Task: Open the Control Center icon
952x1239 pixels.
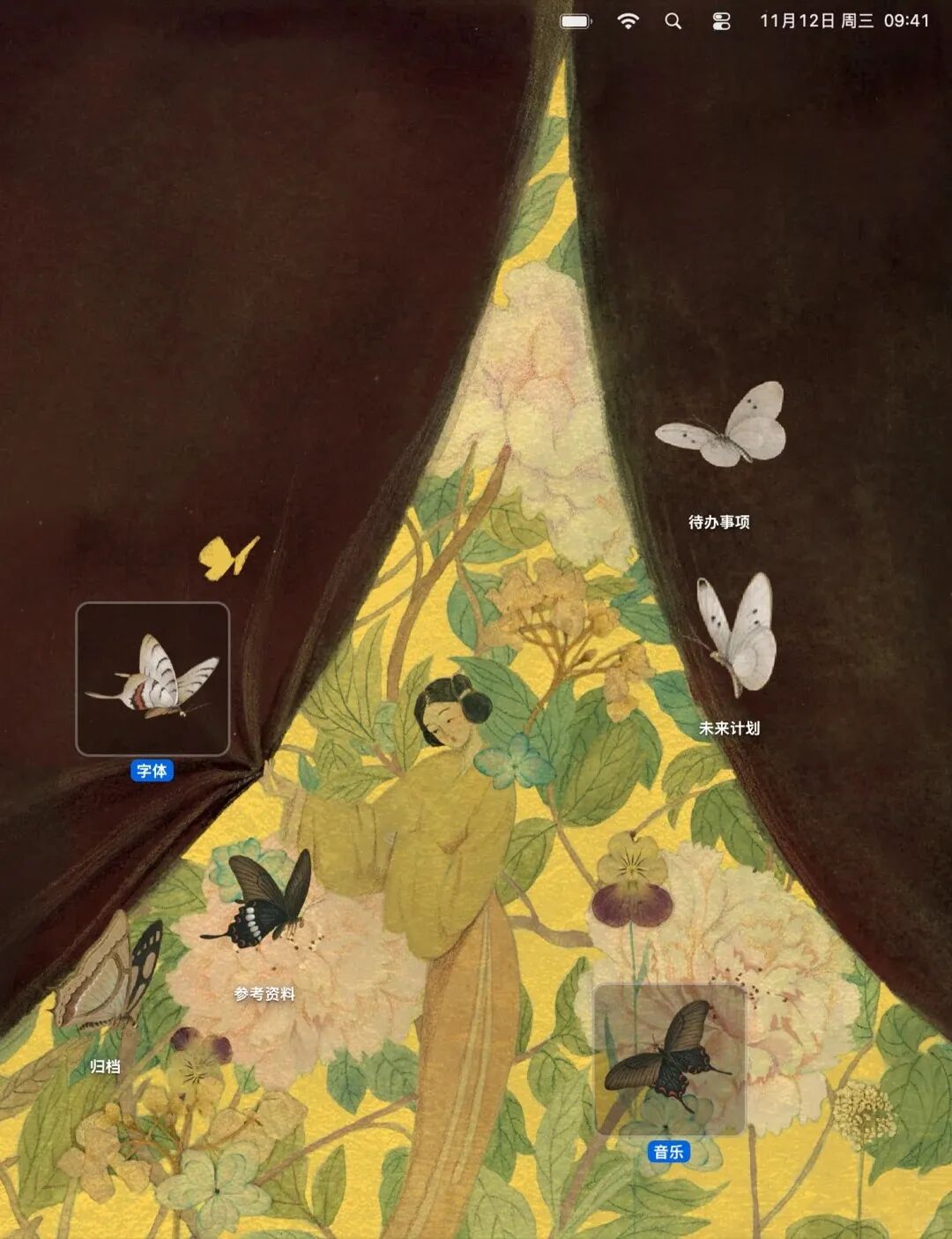Action: 721,21
